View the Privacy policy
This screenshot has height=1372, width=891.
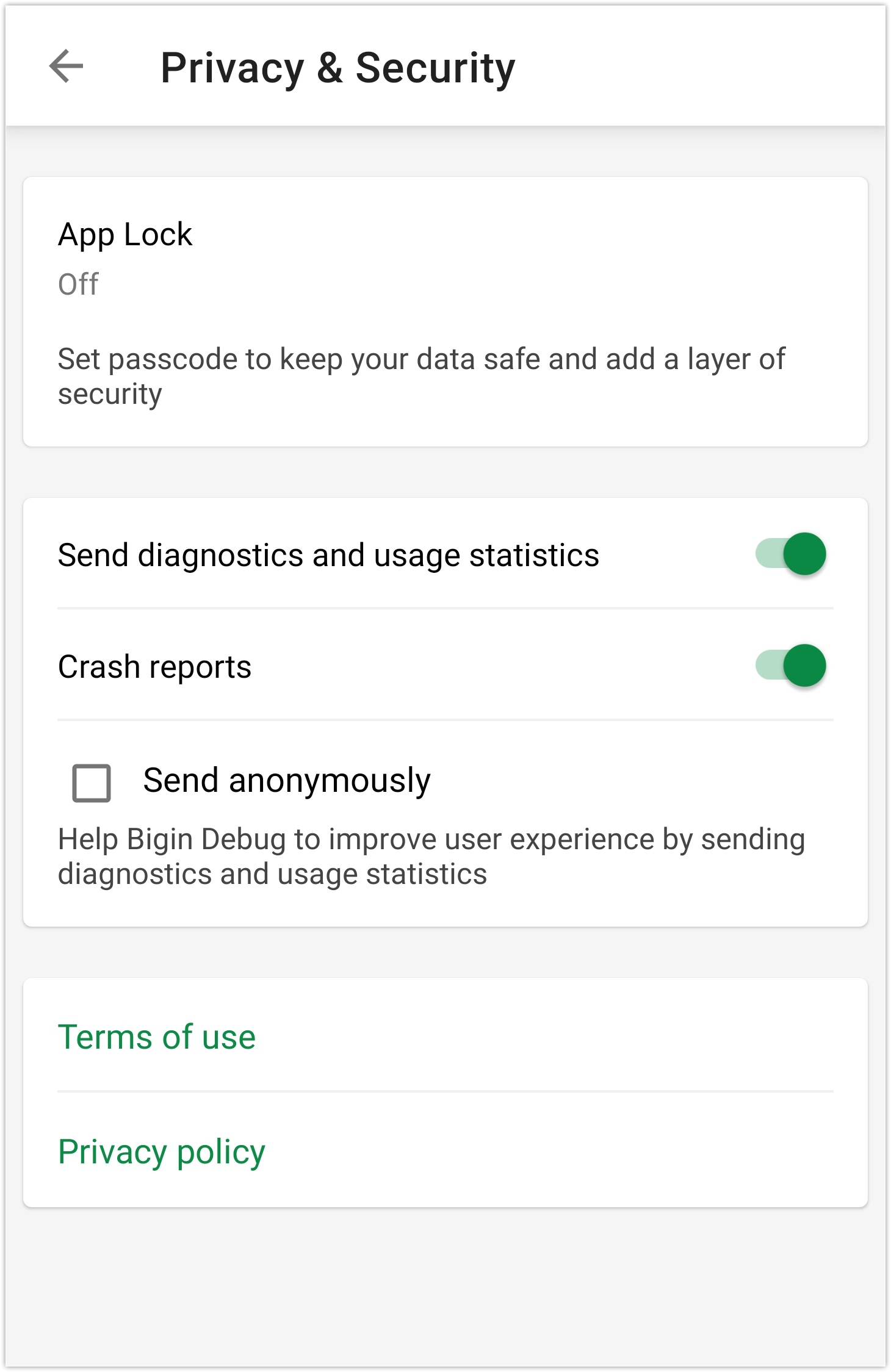[x=162, y=1152]
